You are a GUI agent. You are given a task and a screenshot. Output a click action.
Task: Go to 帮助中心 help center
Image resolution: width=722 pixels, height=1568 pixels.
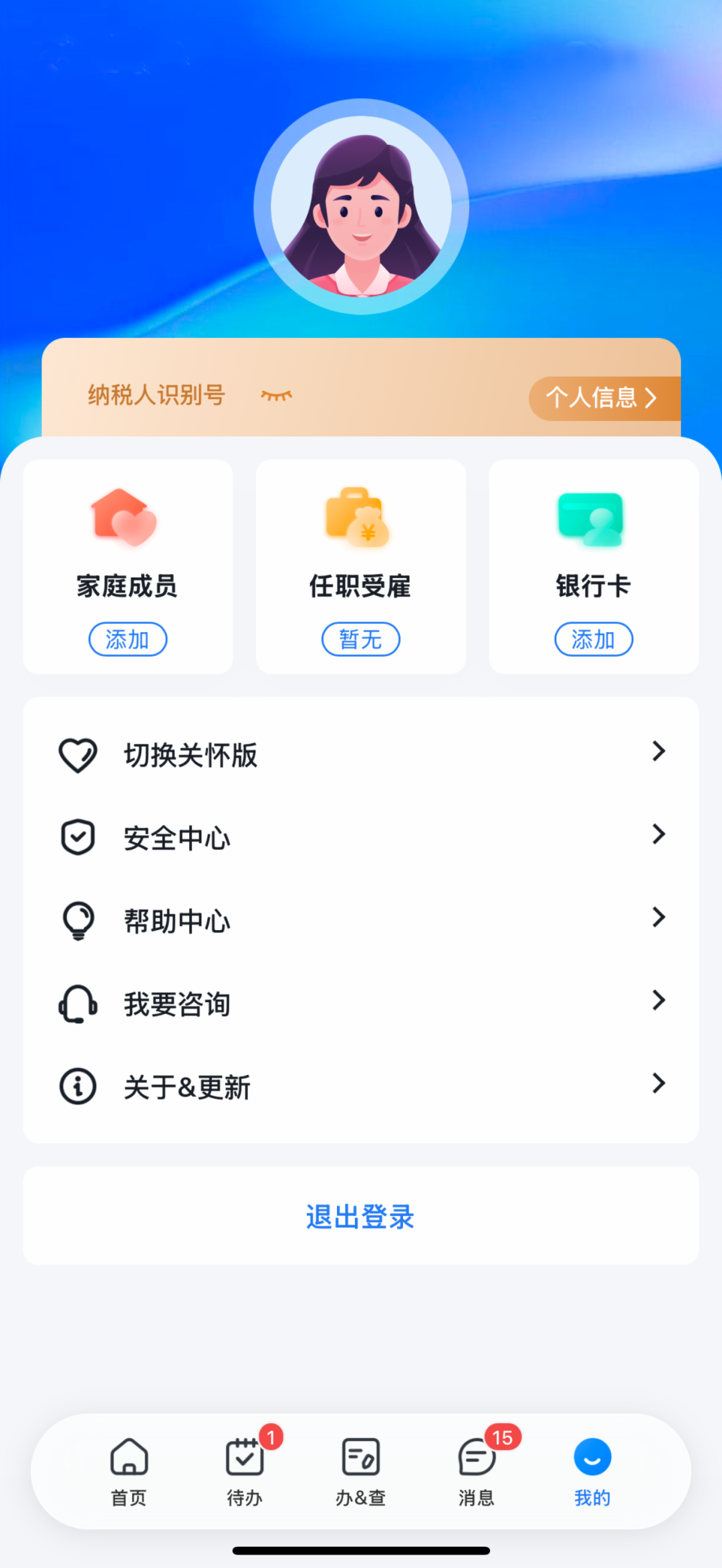(361, 921)
